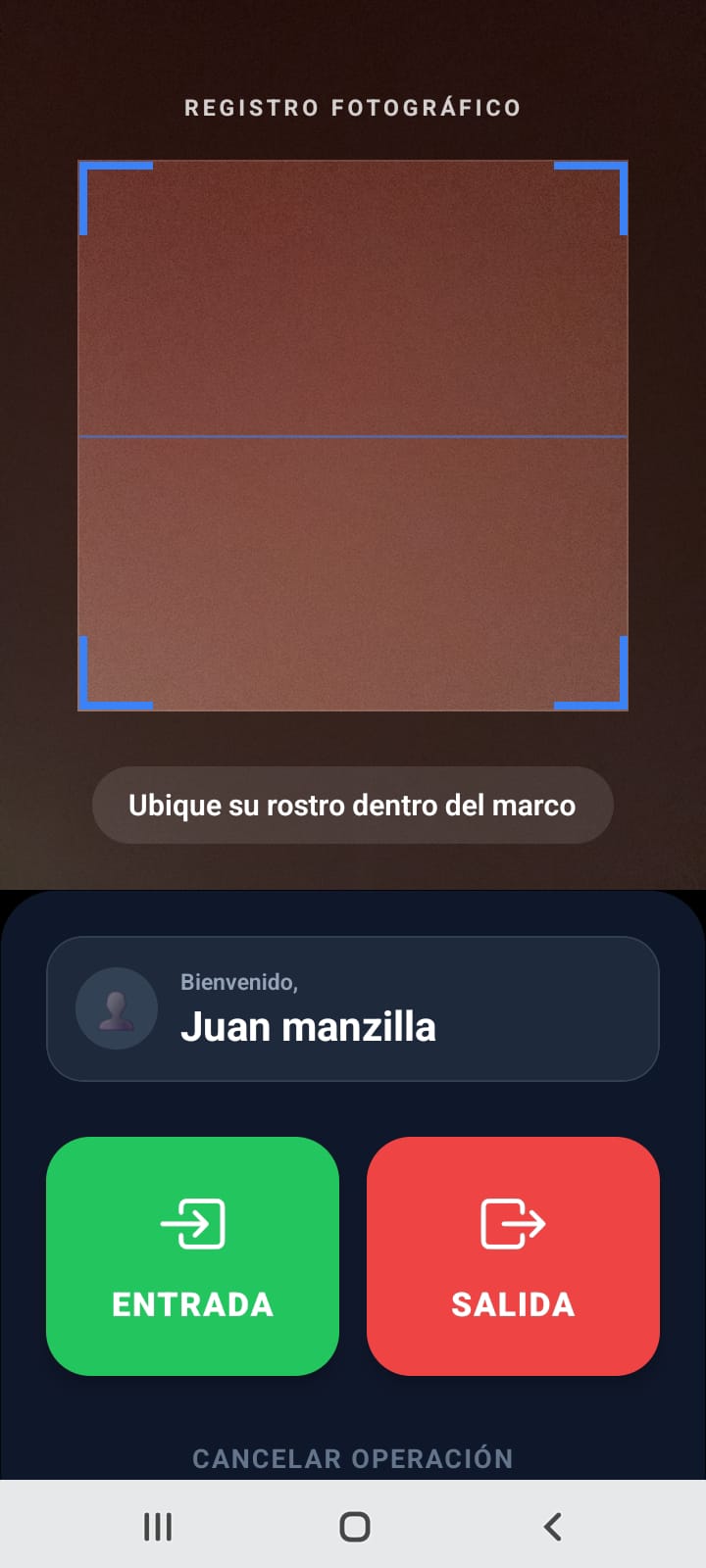Viewport: 706px width, 1568px height.
Task: Select the user avatar icon beside Bienvenido
Action: point(117,1007)
